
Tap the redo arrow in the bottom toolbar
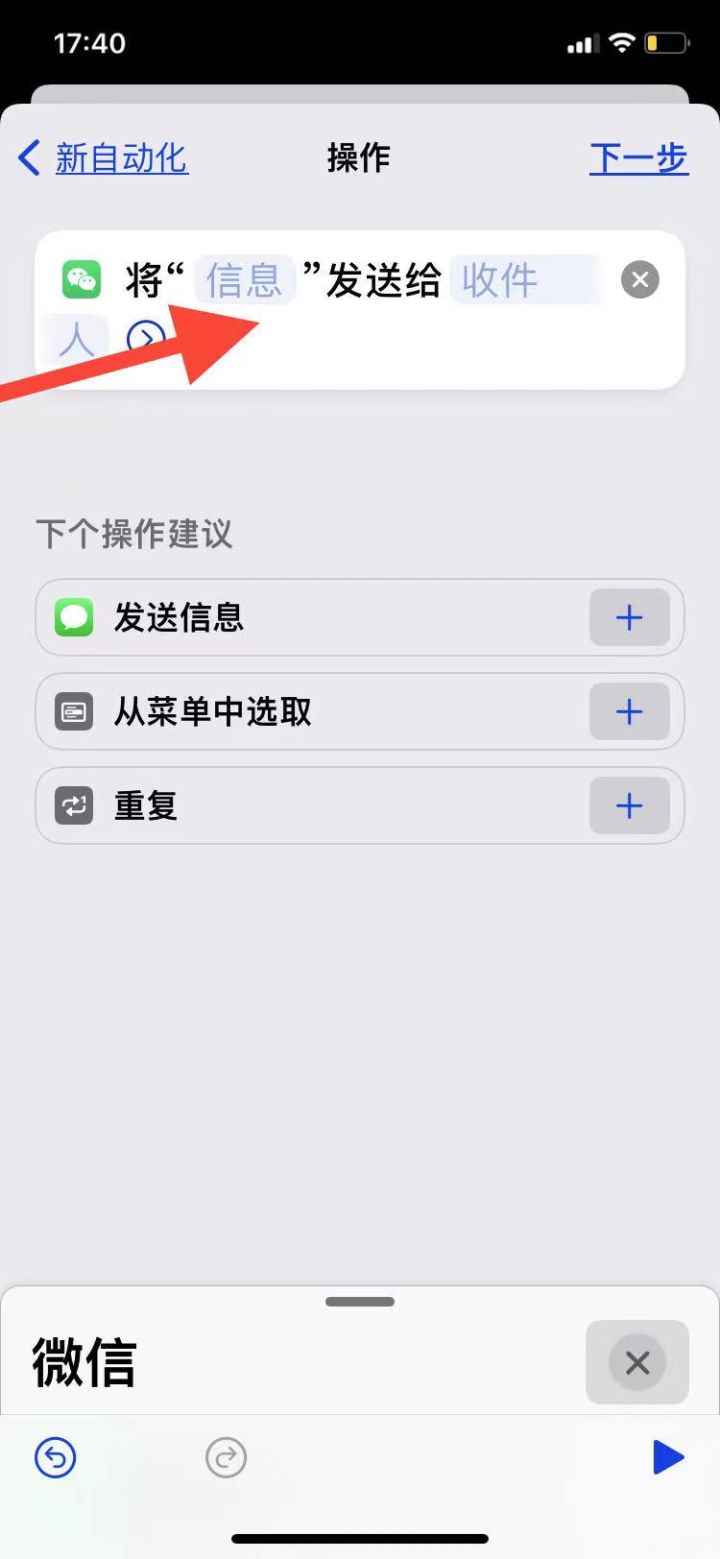point(226,1458)
